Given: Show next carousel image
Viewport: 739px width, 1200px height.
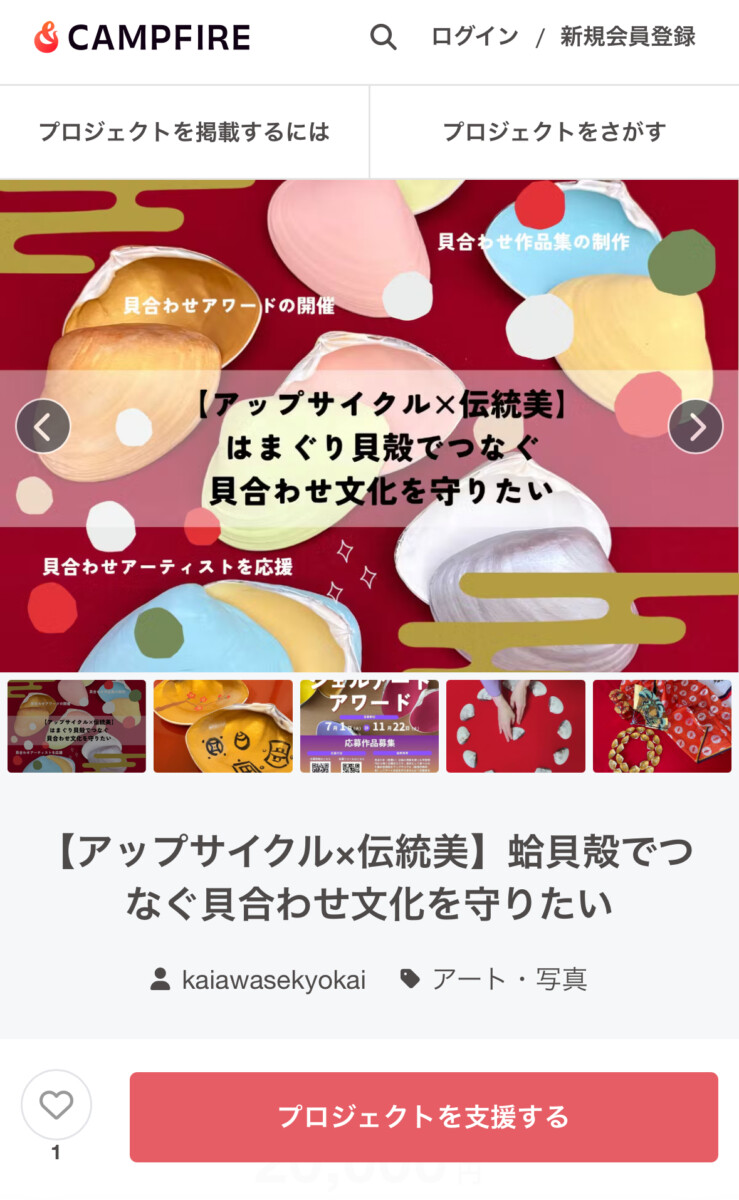Looking at the screenshot, I should click(x=695, y=426).
